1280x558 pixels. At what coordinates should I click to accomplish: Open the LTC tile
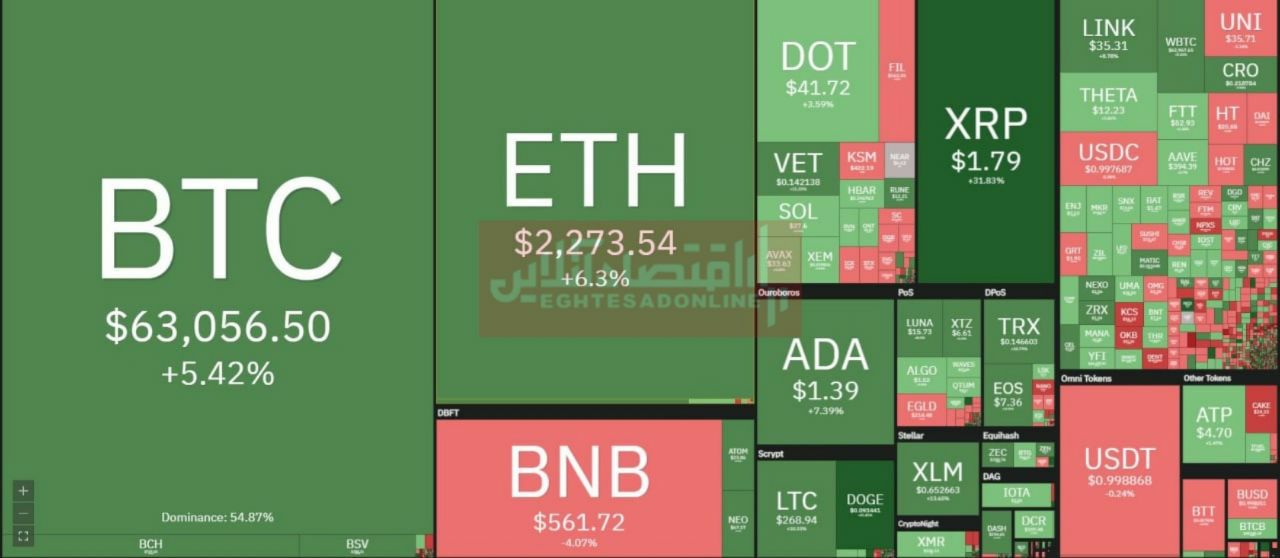[x=796, y=507]
